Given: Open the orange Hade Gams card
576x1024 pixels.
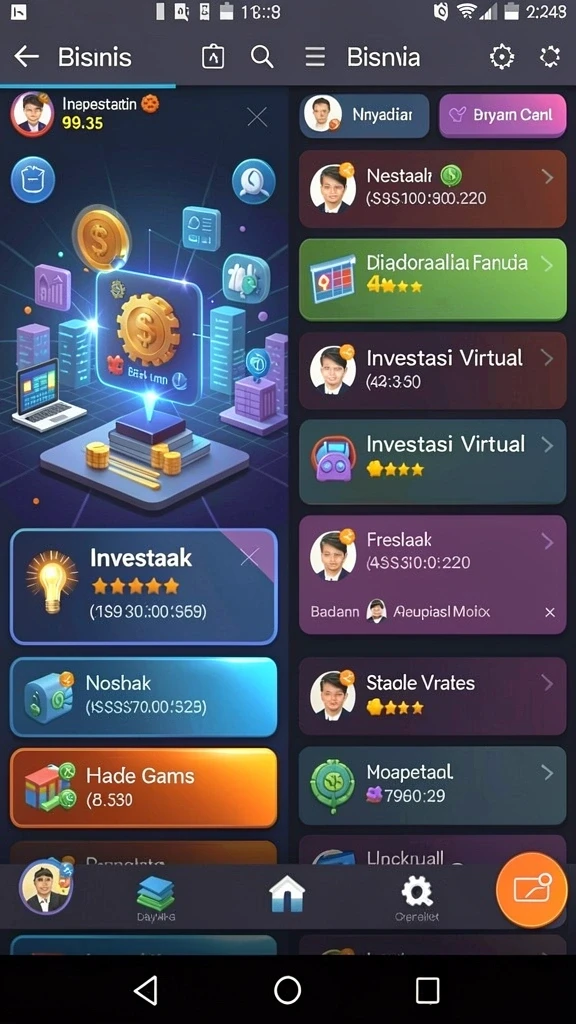Looking at the screenshot, I should 144,788.
